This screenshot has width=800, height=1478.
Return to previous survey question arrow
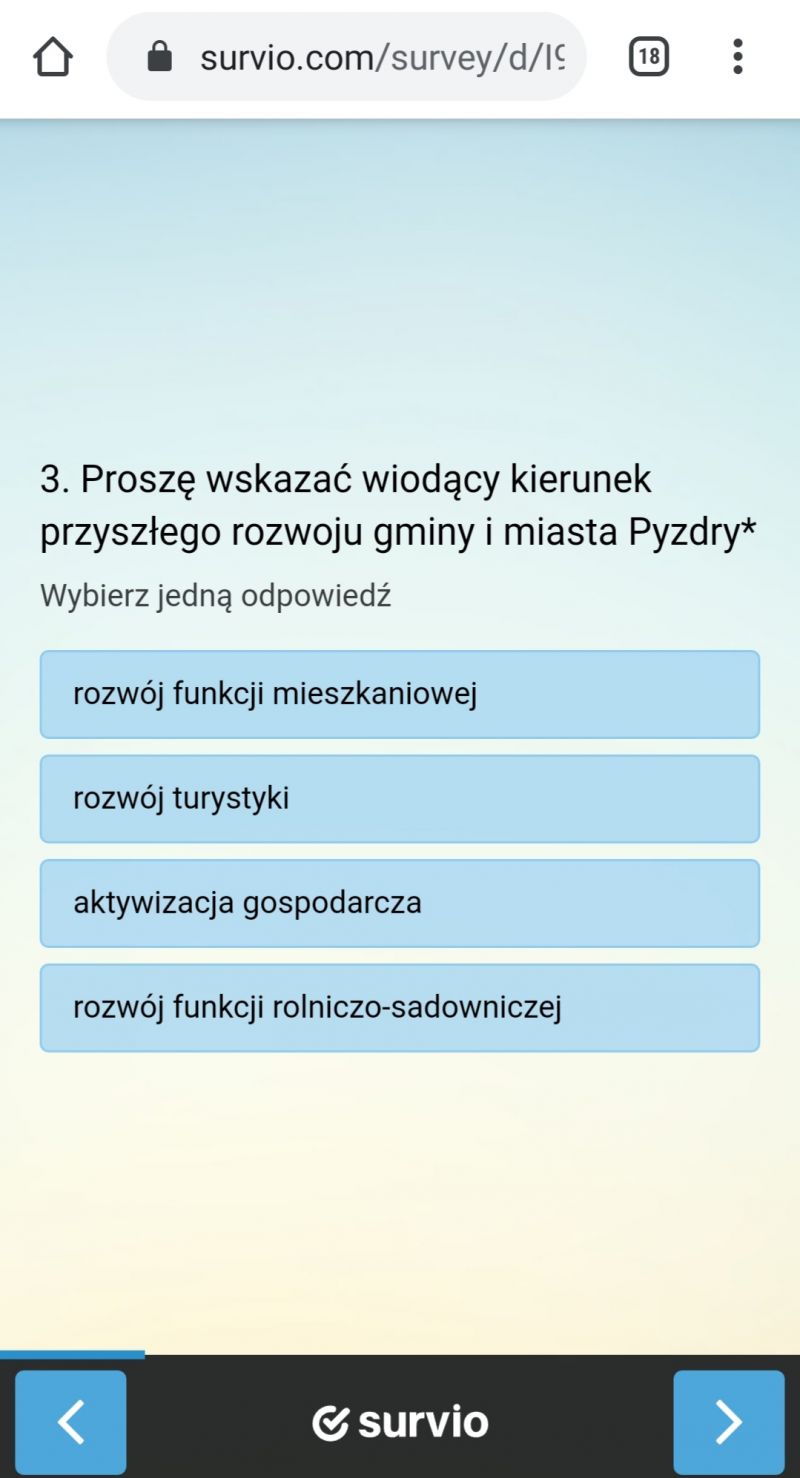[x=71, y=1421]
